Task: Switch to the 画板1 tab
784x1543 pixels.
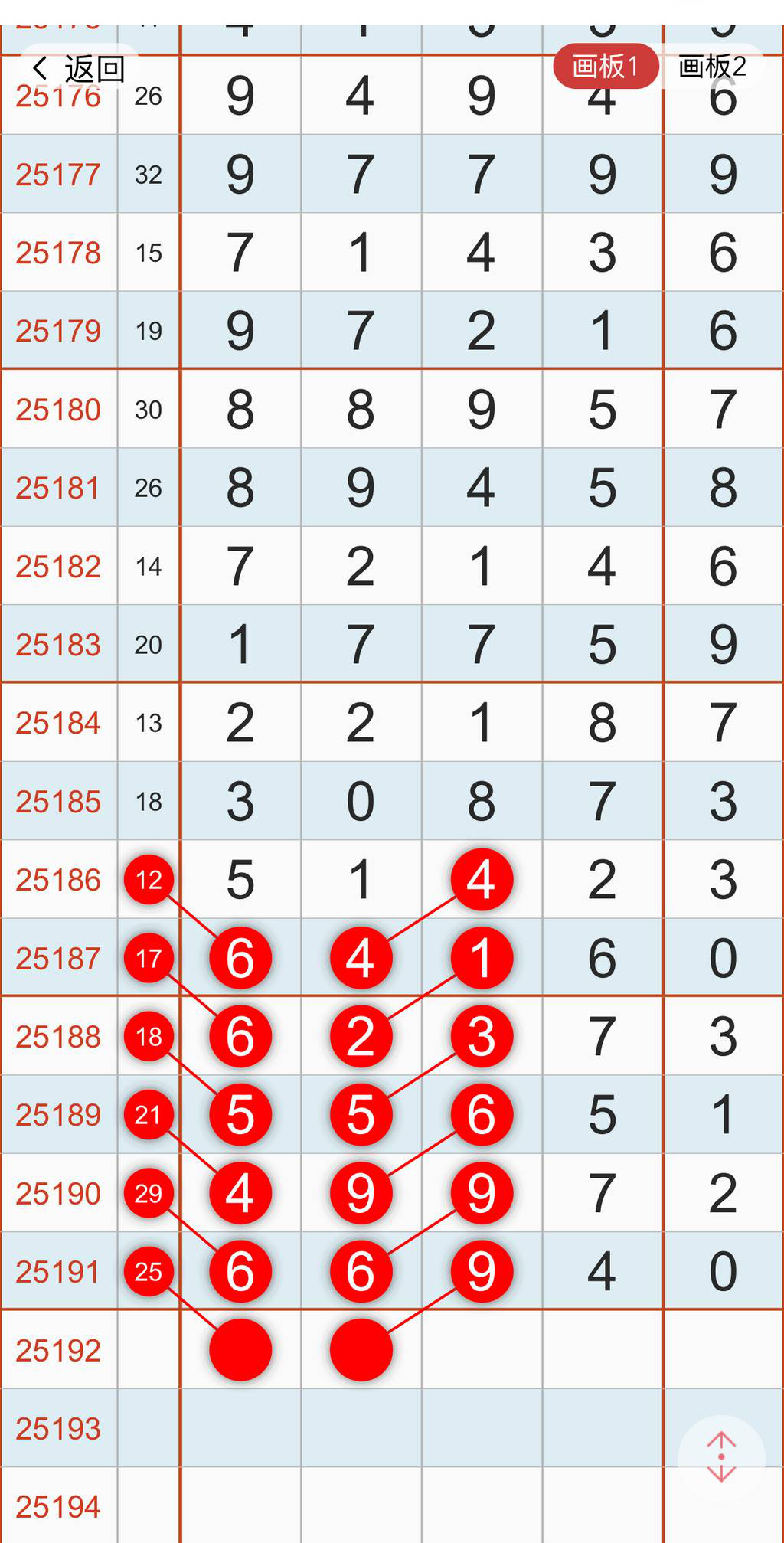Action: (x=605, y=67)
